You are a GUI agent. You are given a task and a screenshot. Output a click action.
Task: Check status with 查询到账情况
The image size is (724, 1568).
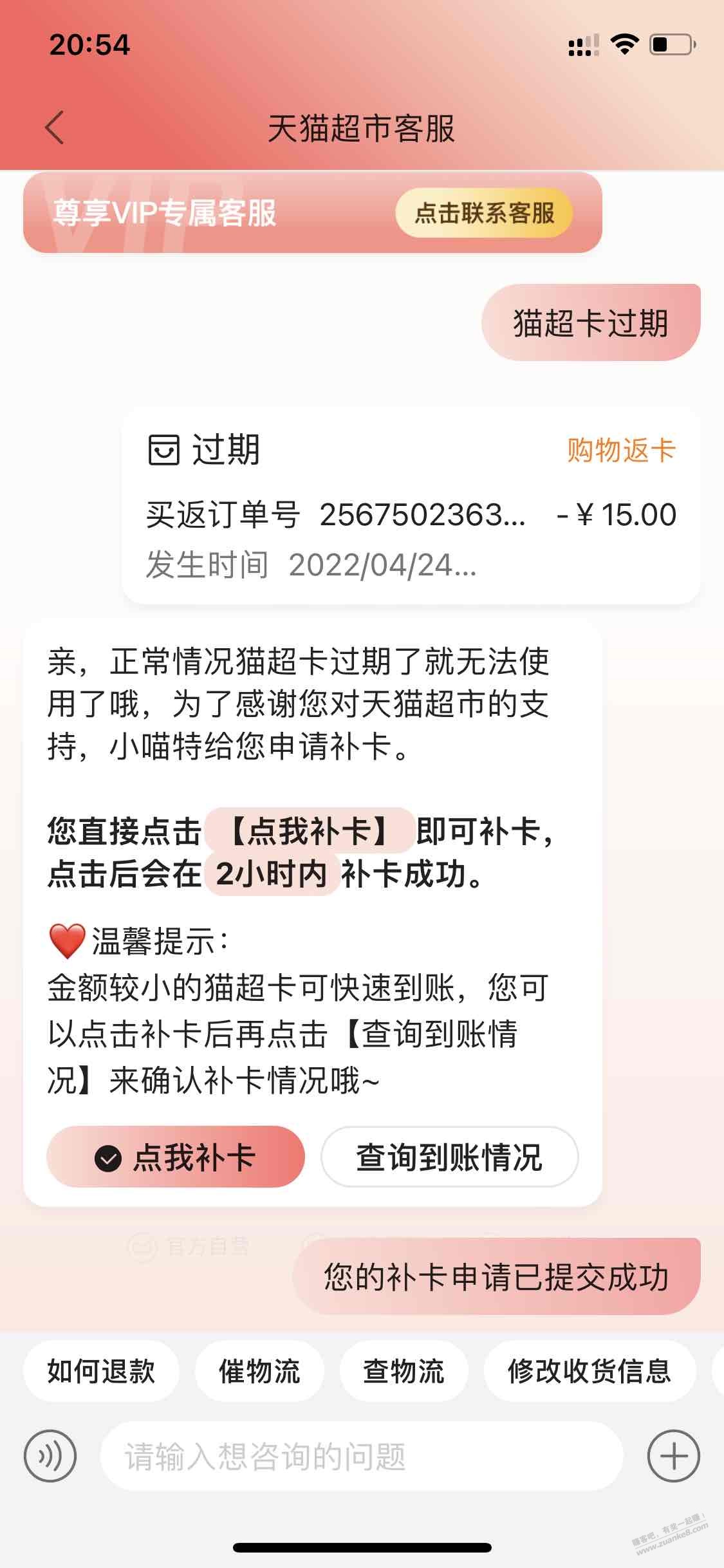[x=449, y=1157]
